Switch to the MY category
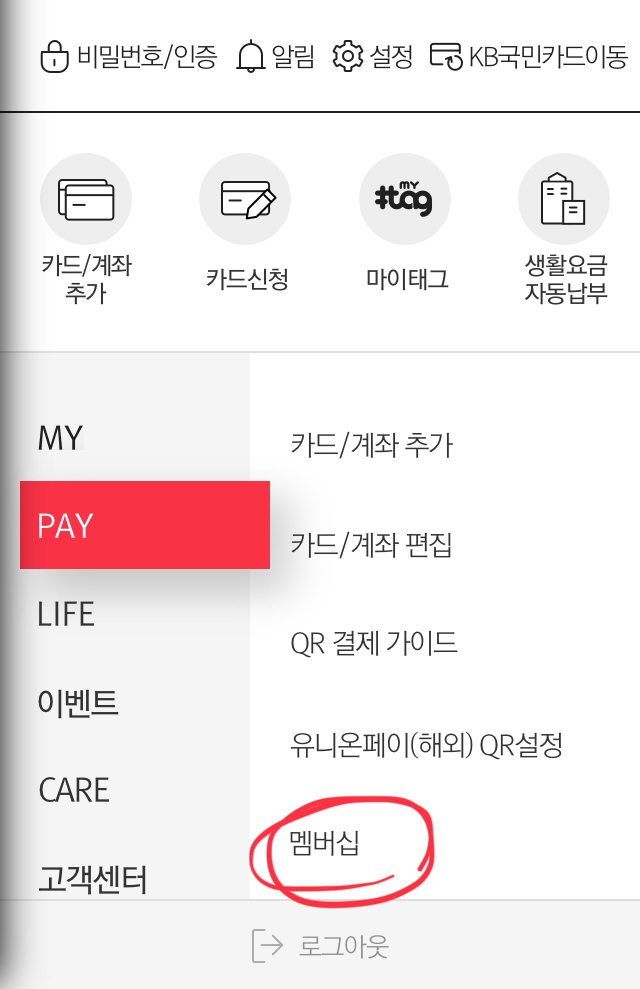This screenshot has width=640, height=989. click(x=60, y=438)
